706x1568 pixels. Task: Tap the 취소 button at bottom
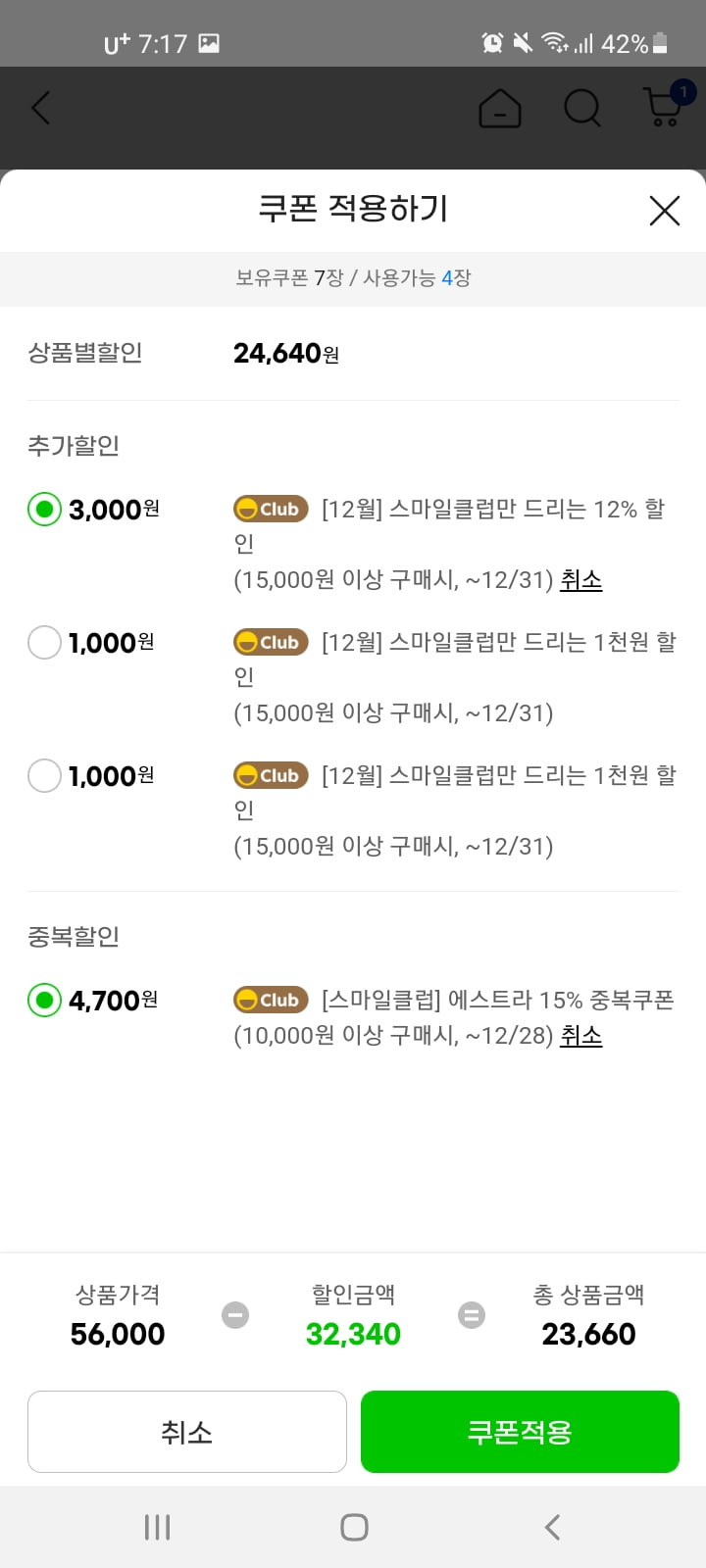coord(187,1432)
